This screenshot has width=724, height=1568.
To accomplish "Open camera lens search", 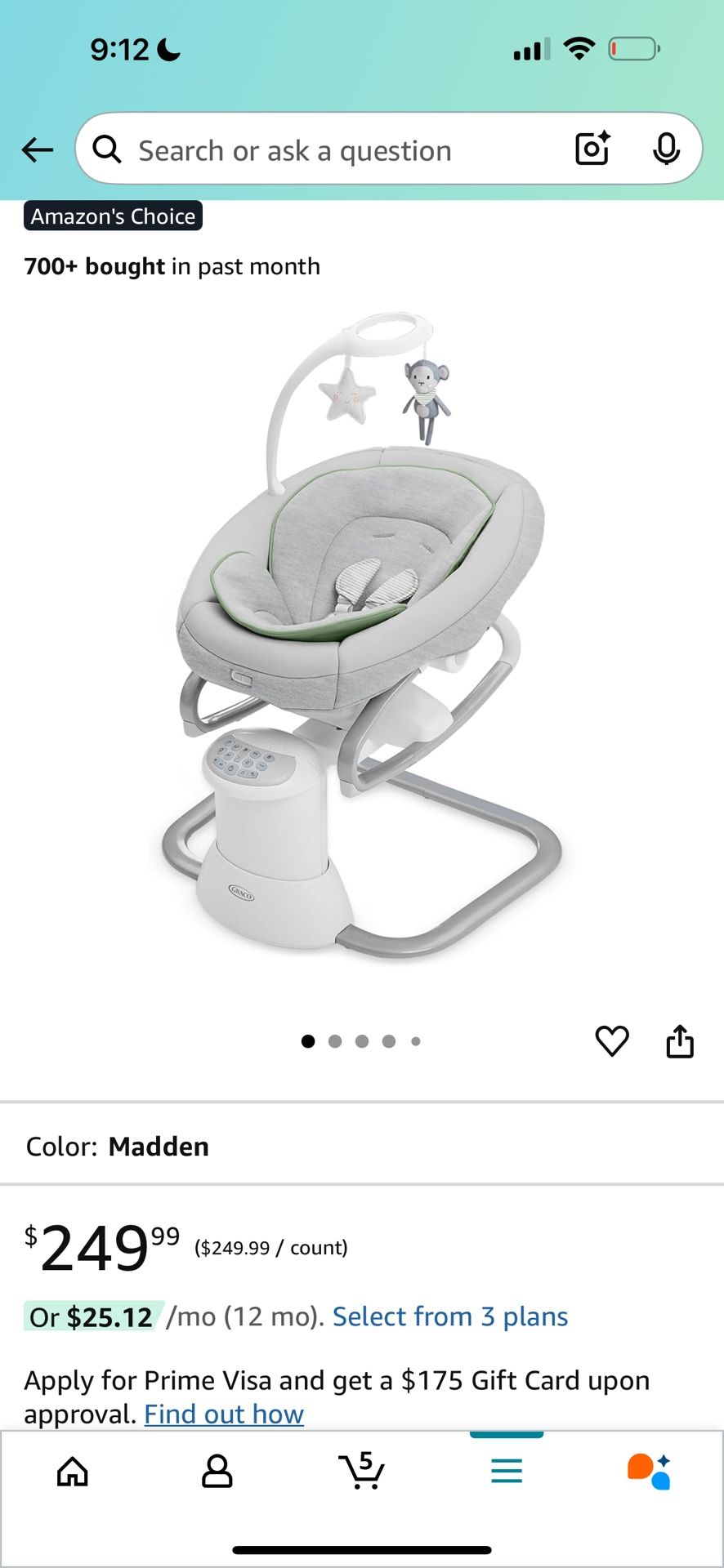I will [x=592, y=149].
